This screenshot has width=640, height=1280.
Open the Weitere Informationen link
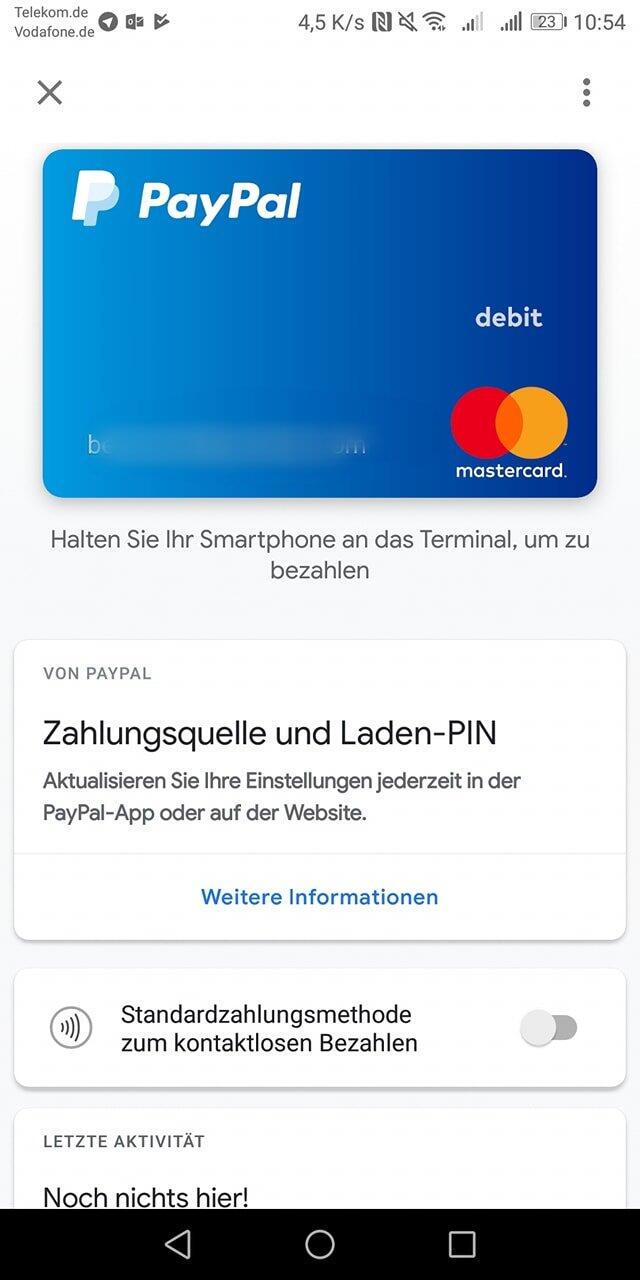point(320,897)
